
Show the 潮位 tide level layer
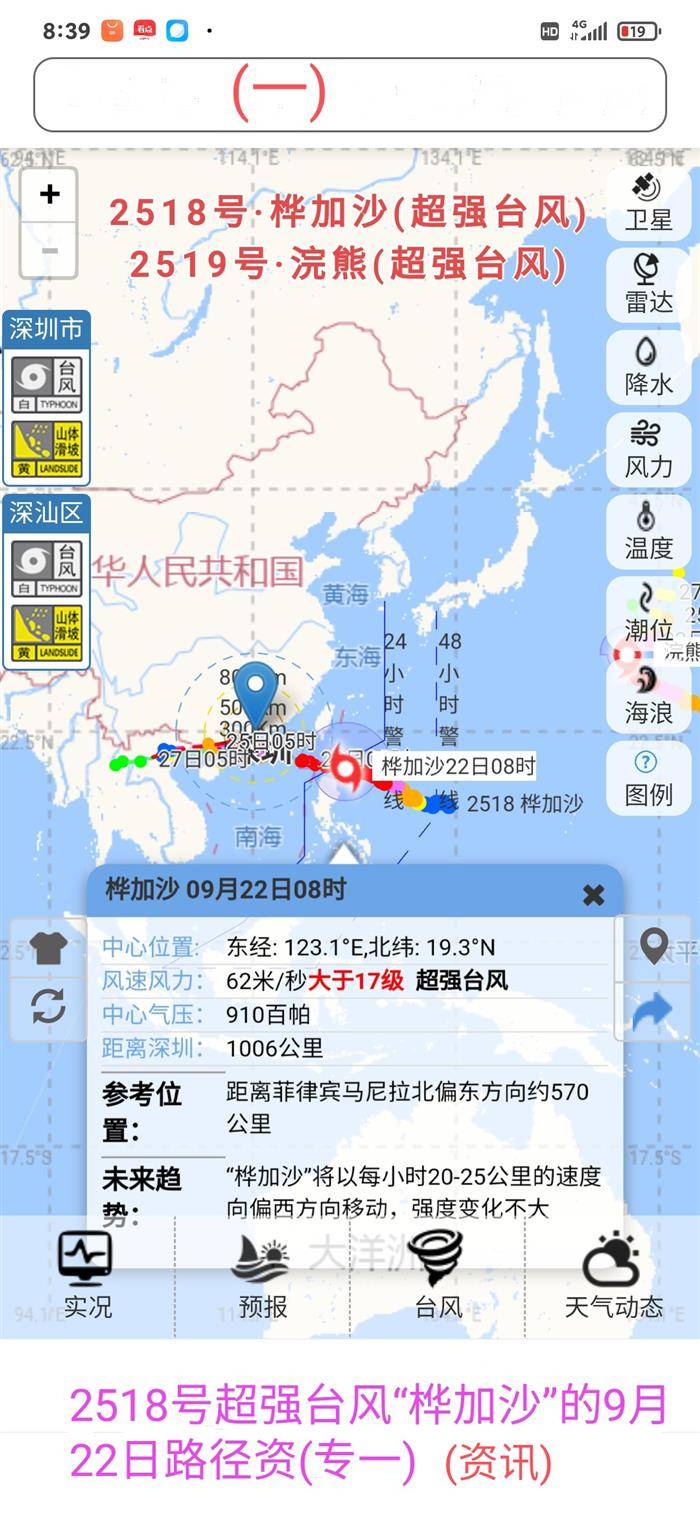tap(648, 613)
